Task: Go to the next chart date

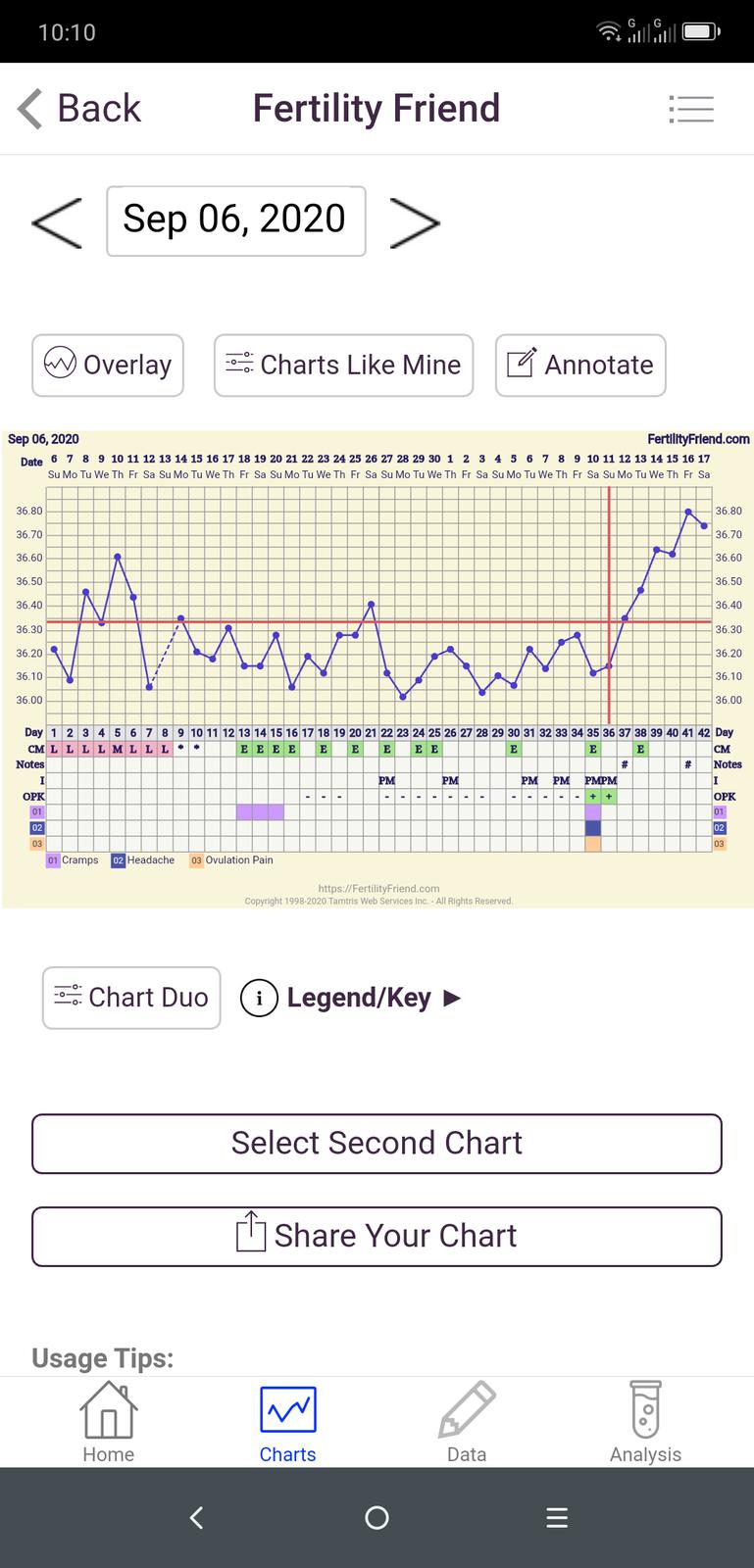Action: [x=415, y=222]
